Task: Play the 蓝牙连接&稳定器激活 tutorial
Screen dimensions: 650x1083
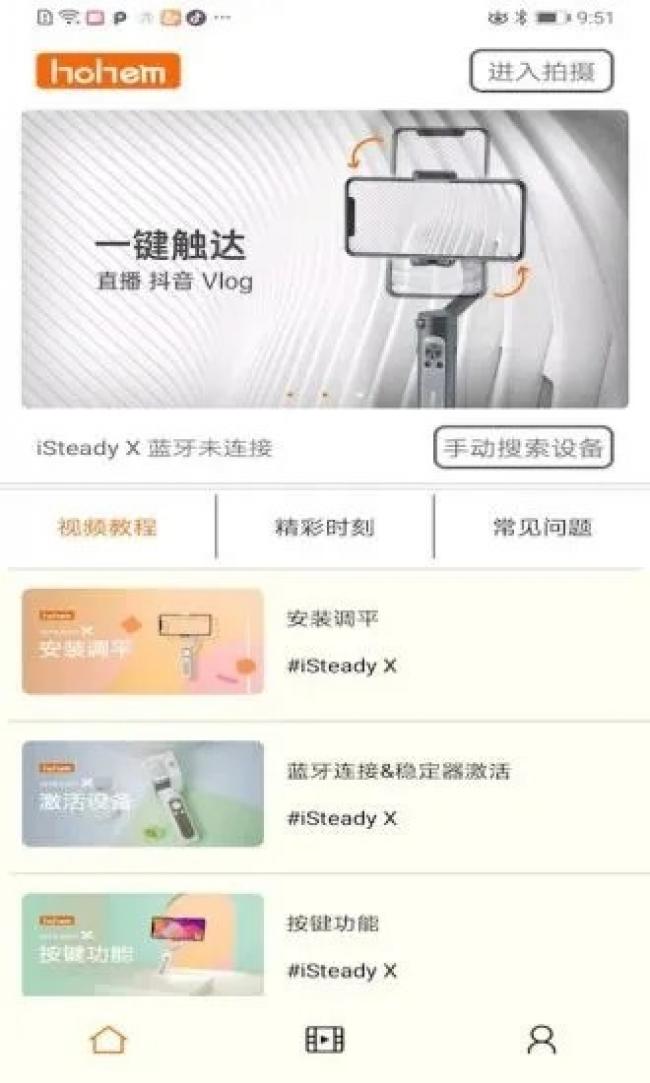Action: coord(143,793)
